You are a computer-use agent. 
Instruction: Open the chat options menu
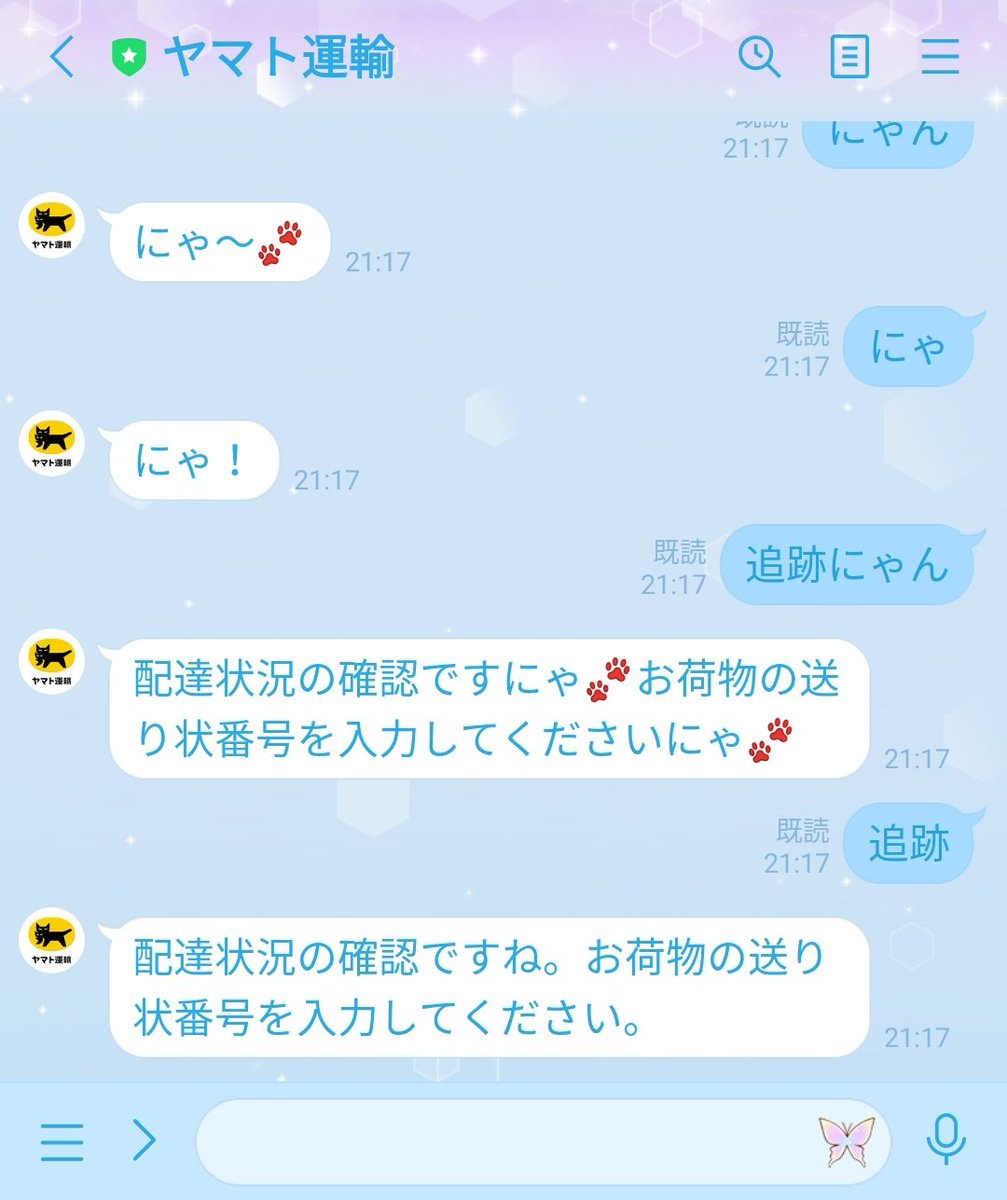click(x=939, y=58)
